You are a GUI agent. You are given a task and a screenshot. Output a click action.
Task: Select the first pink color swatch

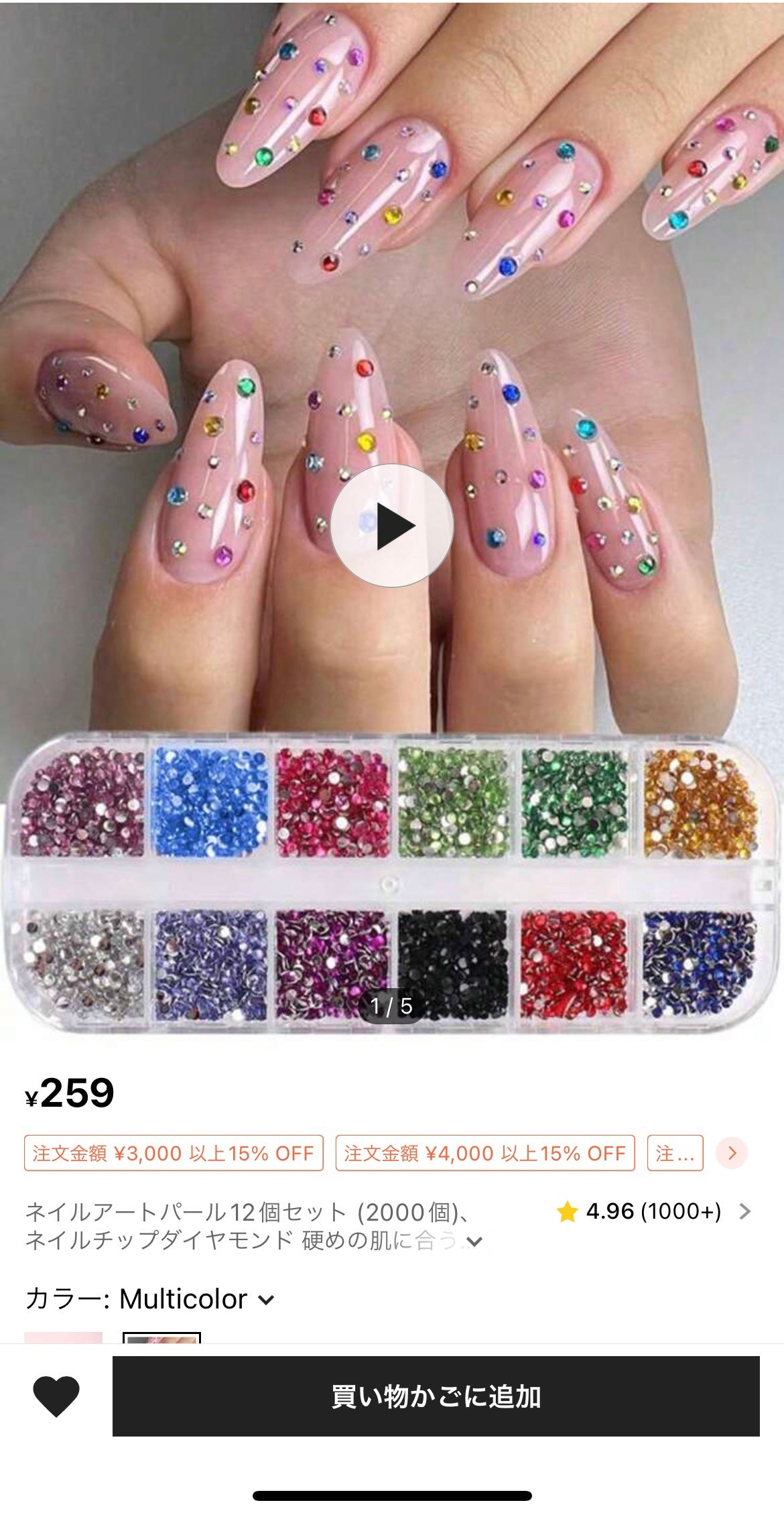tap(63, 1338)
